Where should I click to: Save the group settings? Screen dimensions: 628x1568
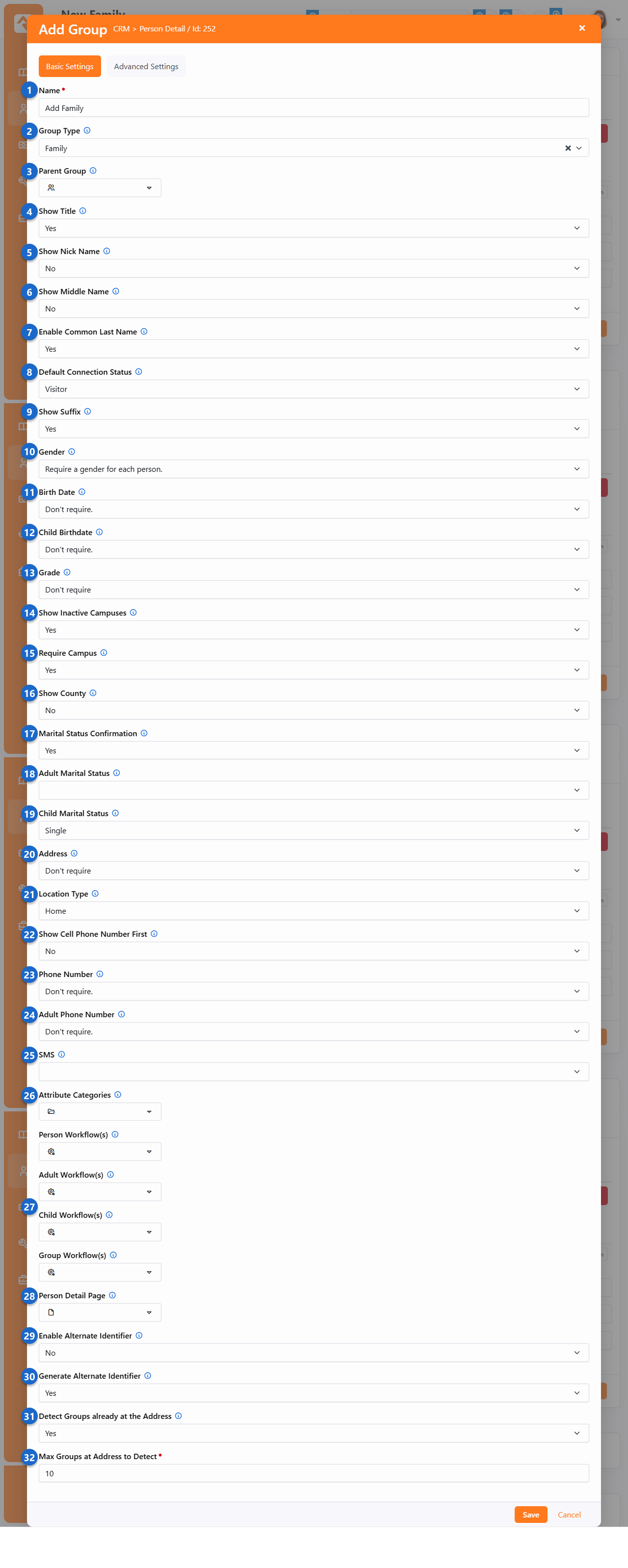tap(530, 1515)
